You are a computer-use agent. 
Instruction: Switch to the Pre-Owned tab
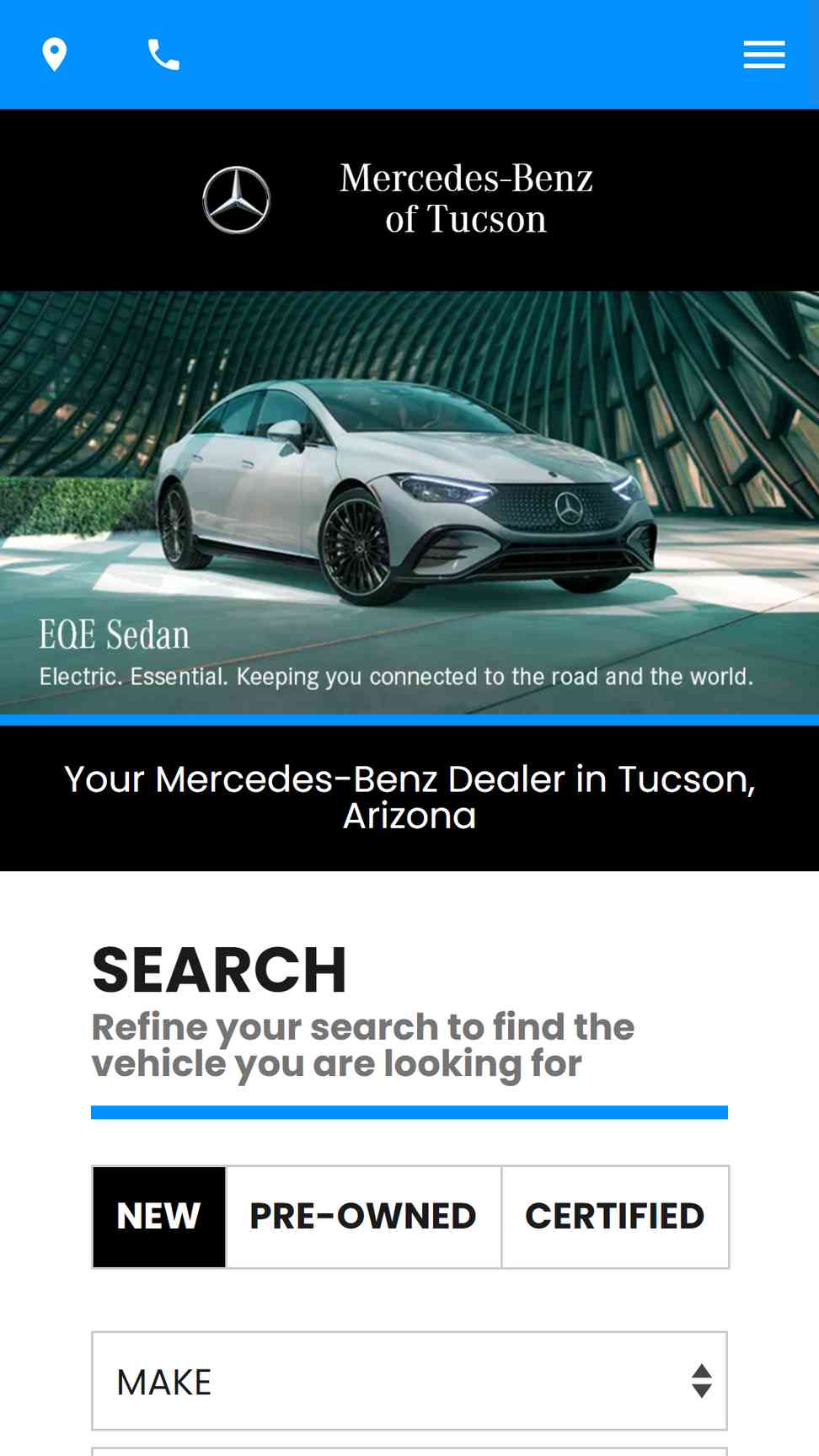(x=363, y=1217)
